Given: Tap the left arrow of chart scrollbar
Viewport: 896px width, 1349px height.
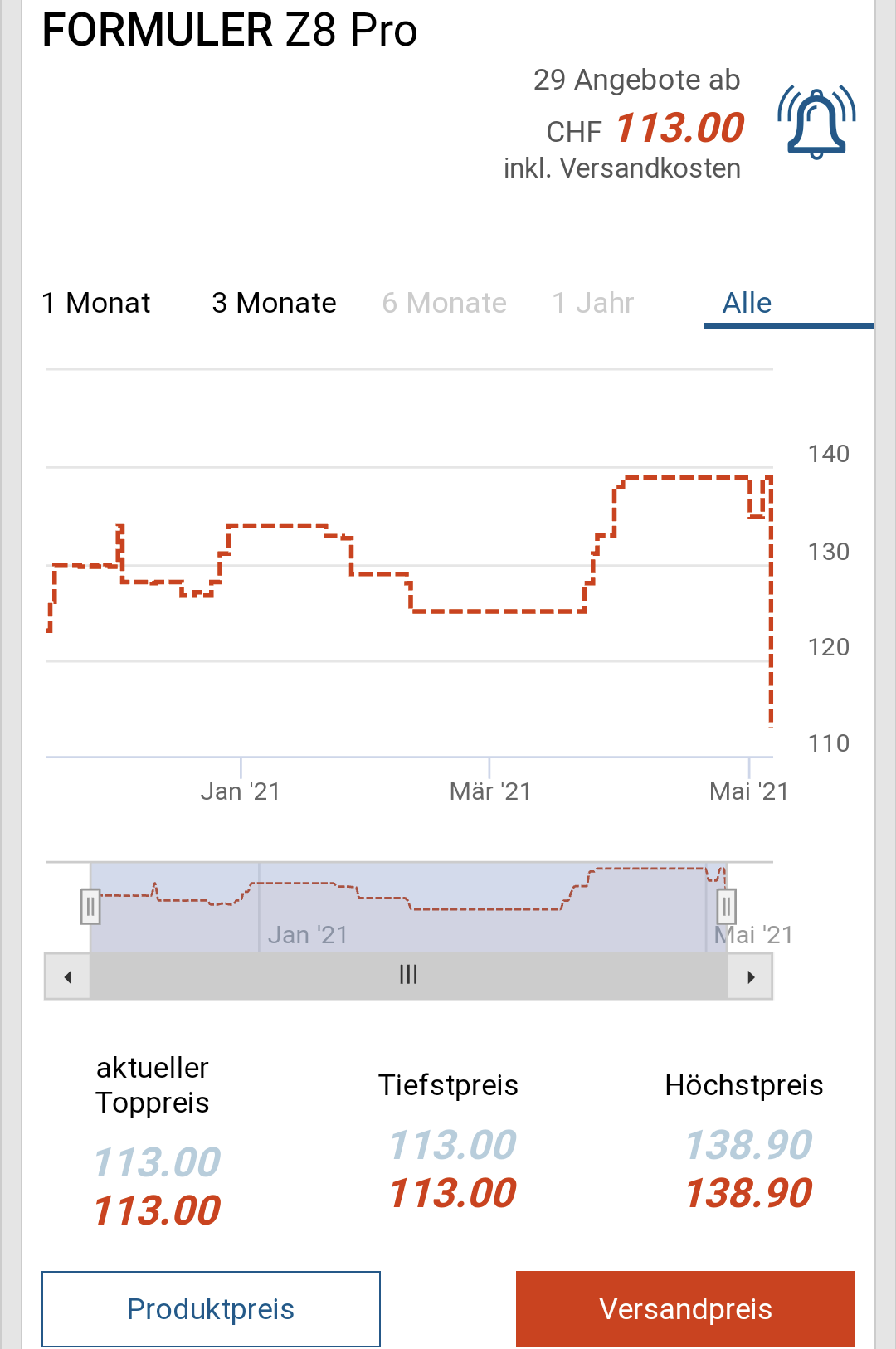Looking at the screenshot, I should (68, 976).
